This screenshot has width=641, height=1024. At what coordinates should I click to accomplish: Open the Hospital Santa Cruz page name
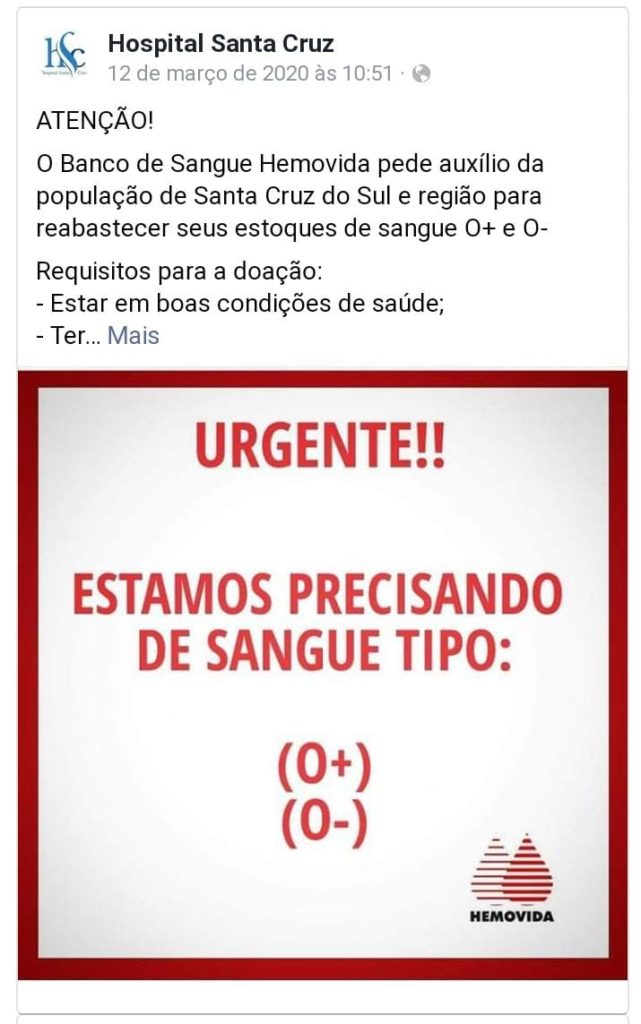pyautogui.click(x=221, y=43)
